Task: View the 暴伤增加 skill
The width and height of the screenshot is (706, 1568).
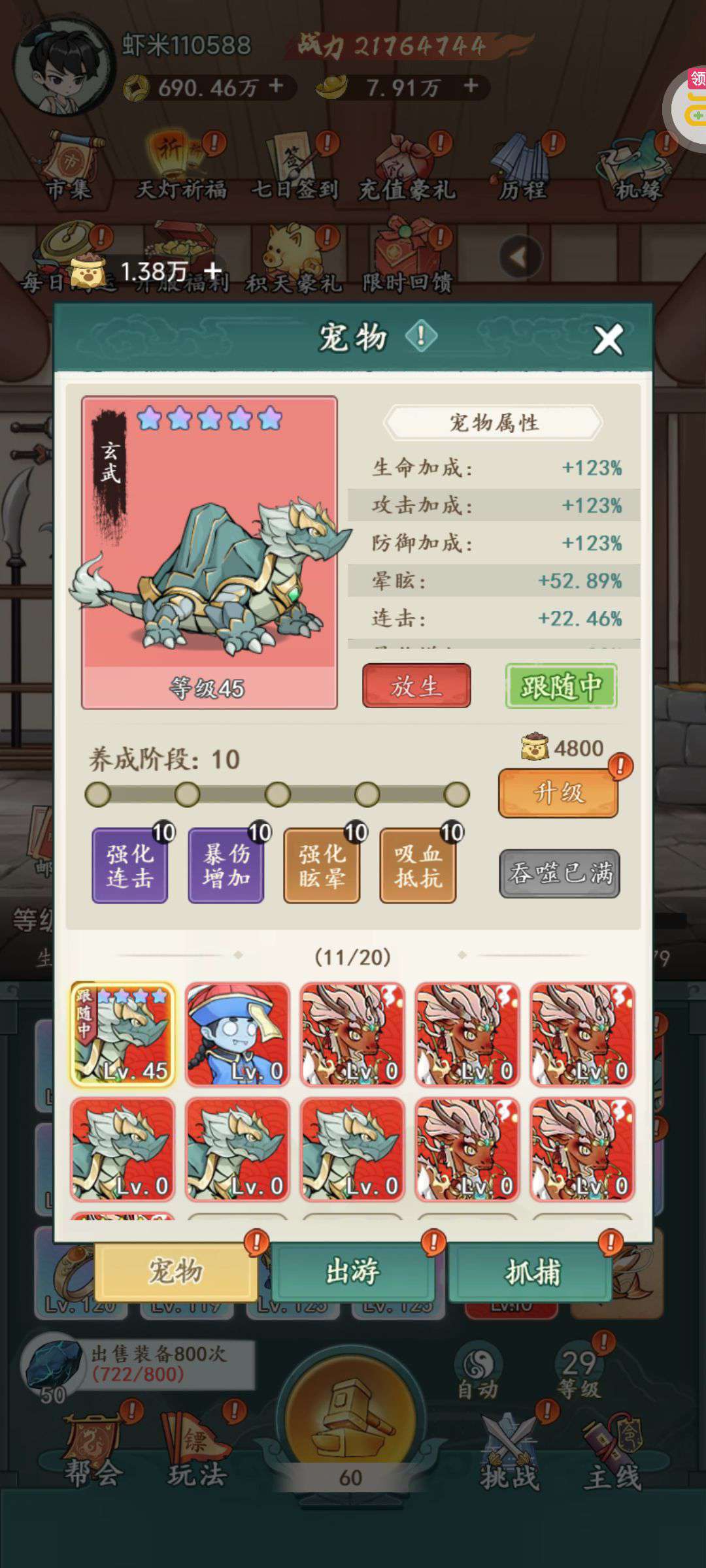Action: (226, 866)
